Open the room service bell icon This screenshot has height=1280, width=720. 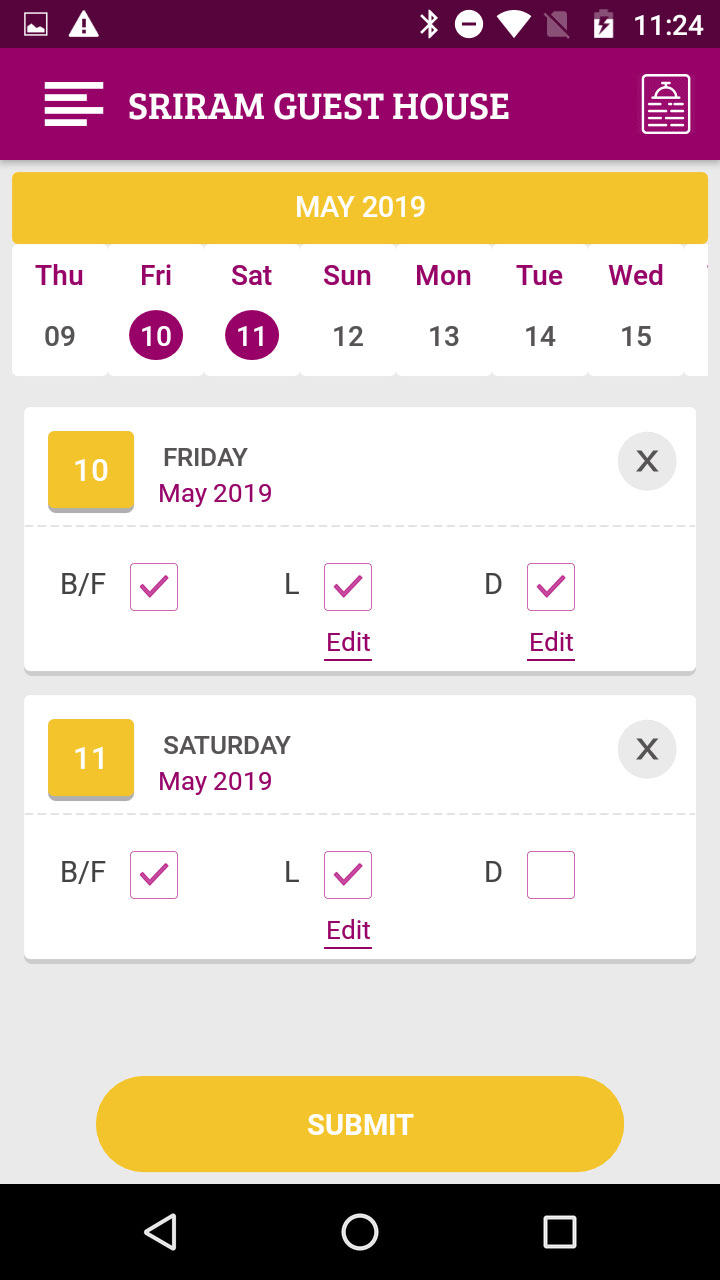(x=666, y=104)
